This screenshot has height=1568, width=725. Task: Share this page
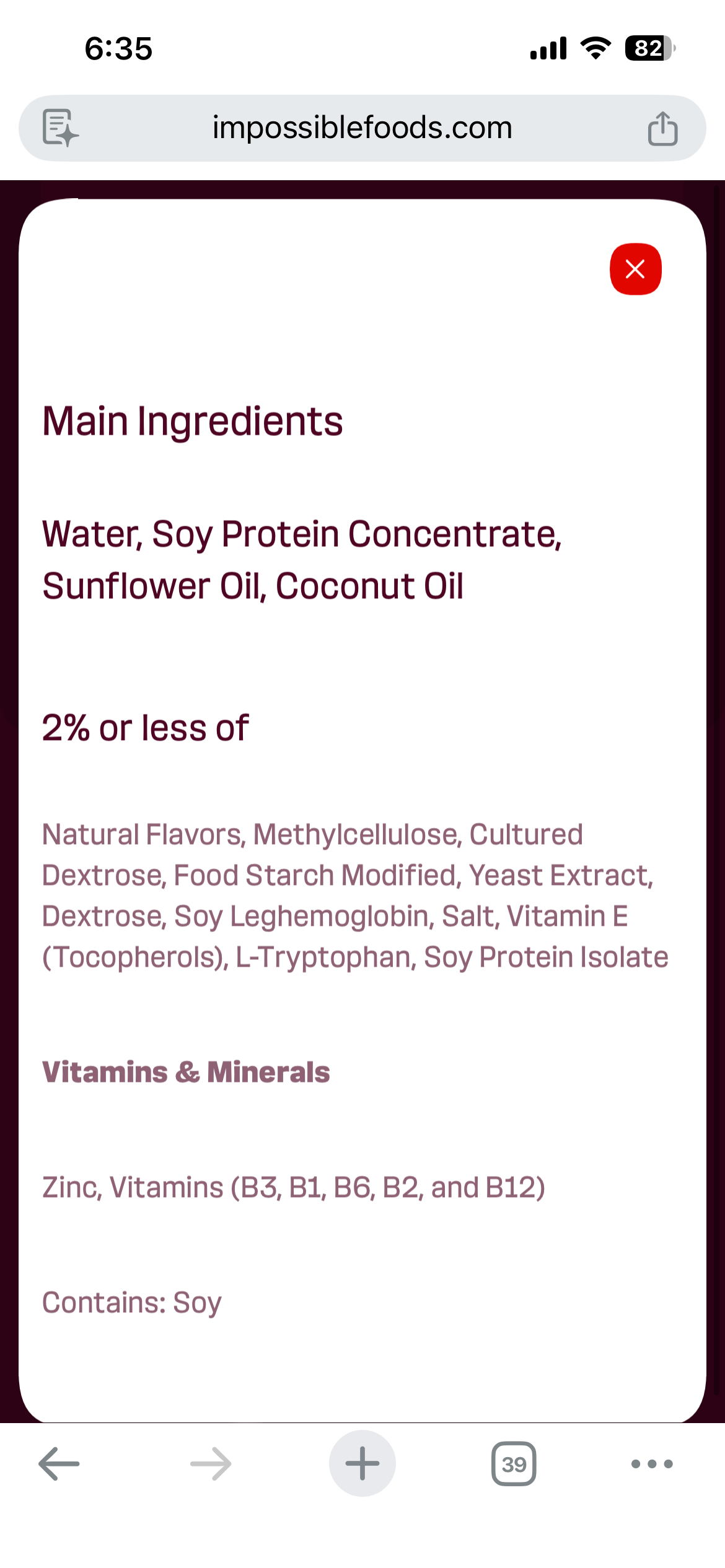pos(662,128)
